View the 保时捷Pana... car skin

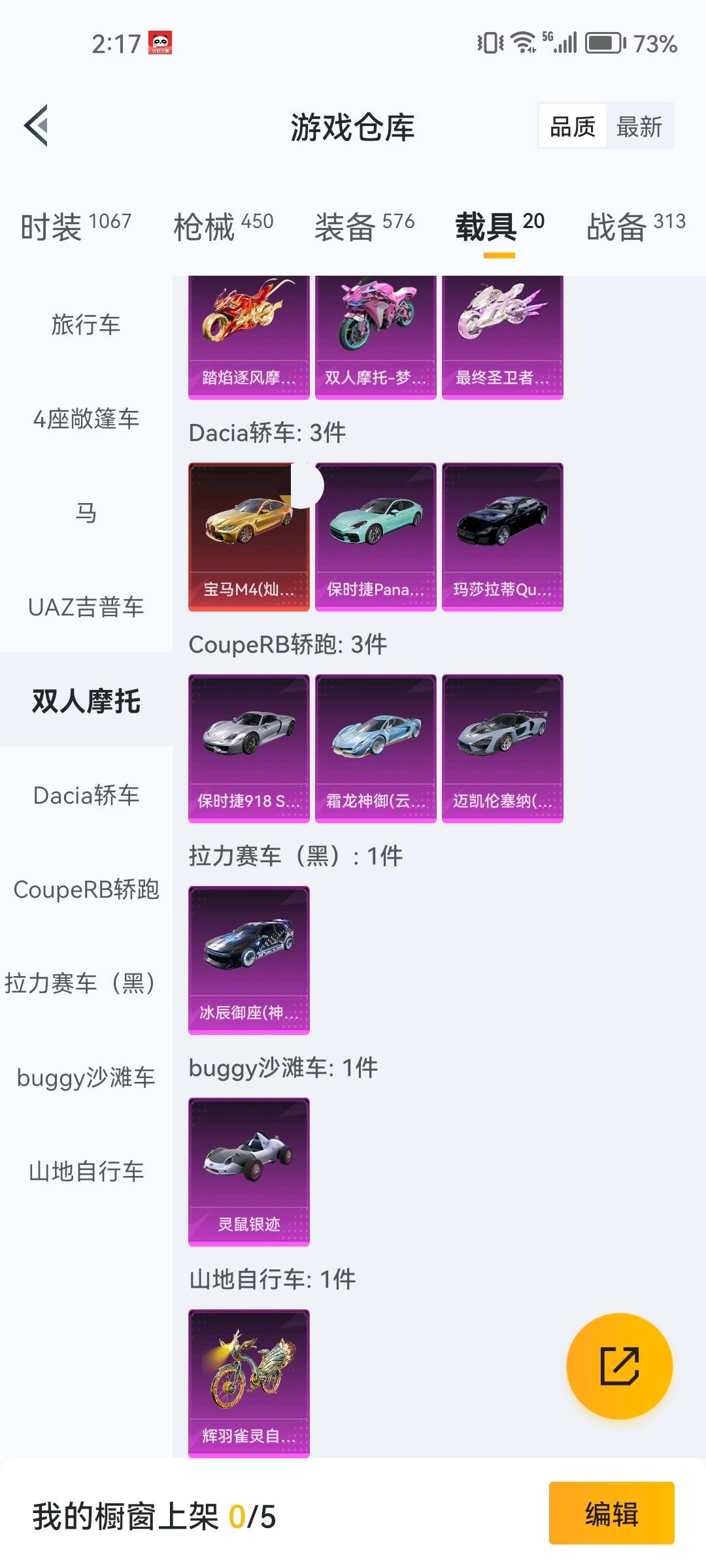pyautogui.click(x=375, y=537)
